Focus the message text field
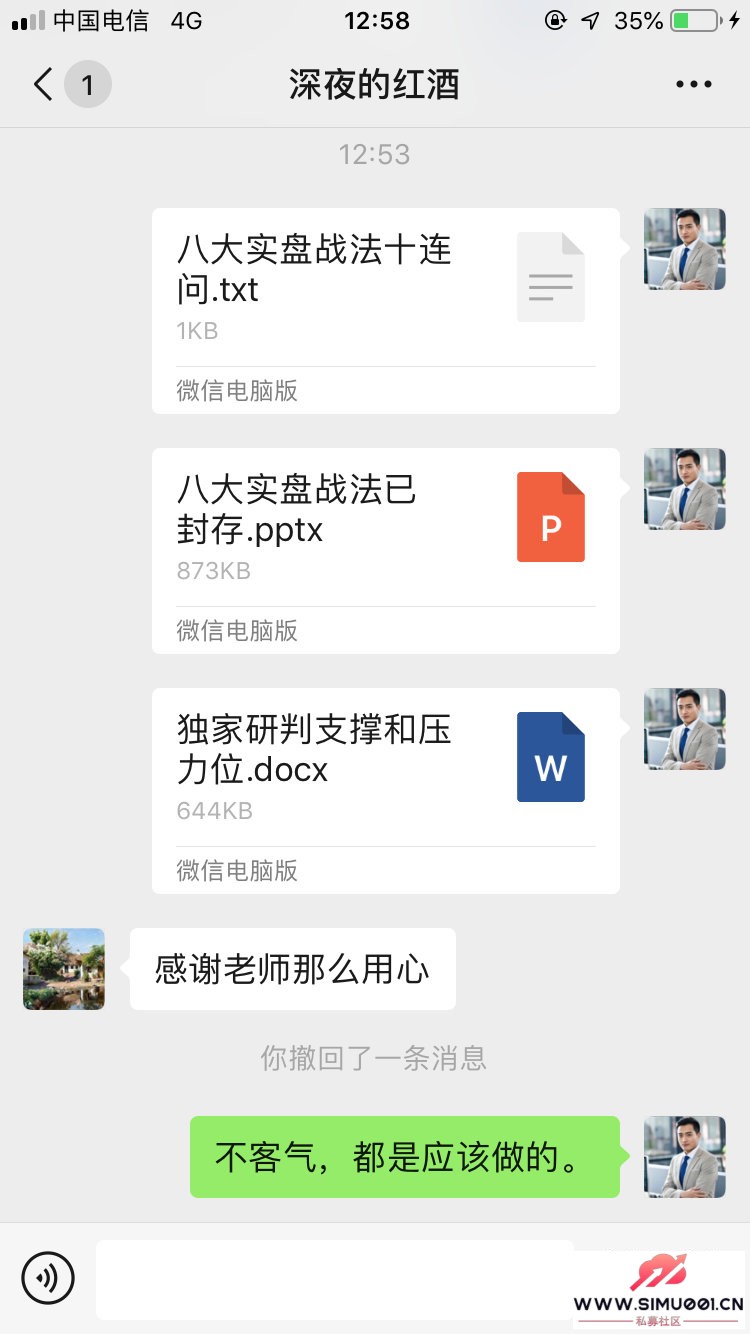The width and height of the screenshot is (750, 1334). coord(335,1279)
